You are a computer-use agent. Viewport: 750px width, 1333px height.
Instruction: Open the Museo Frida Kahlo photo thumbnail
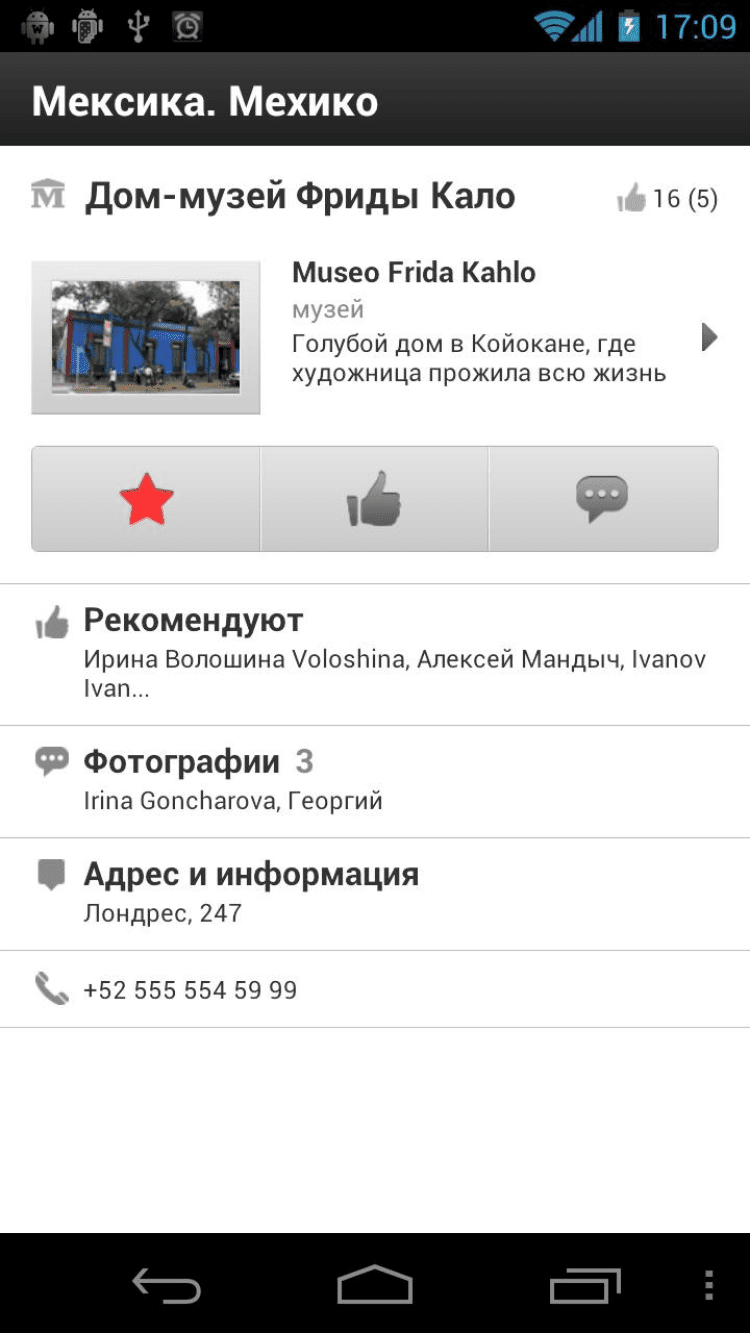pos(146,337)
